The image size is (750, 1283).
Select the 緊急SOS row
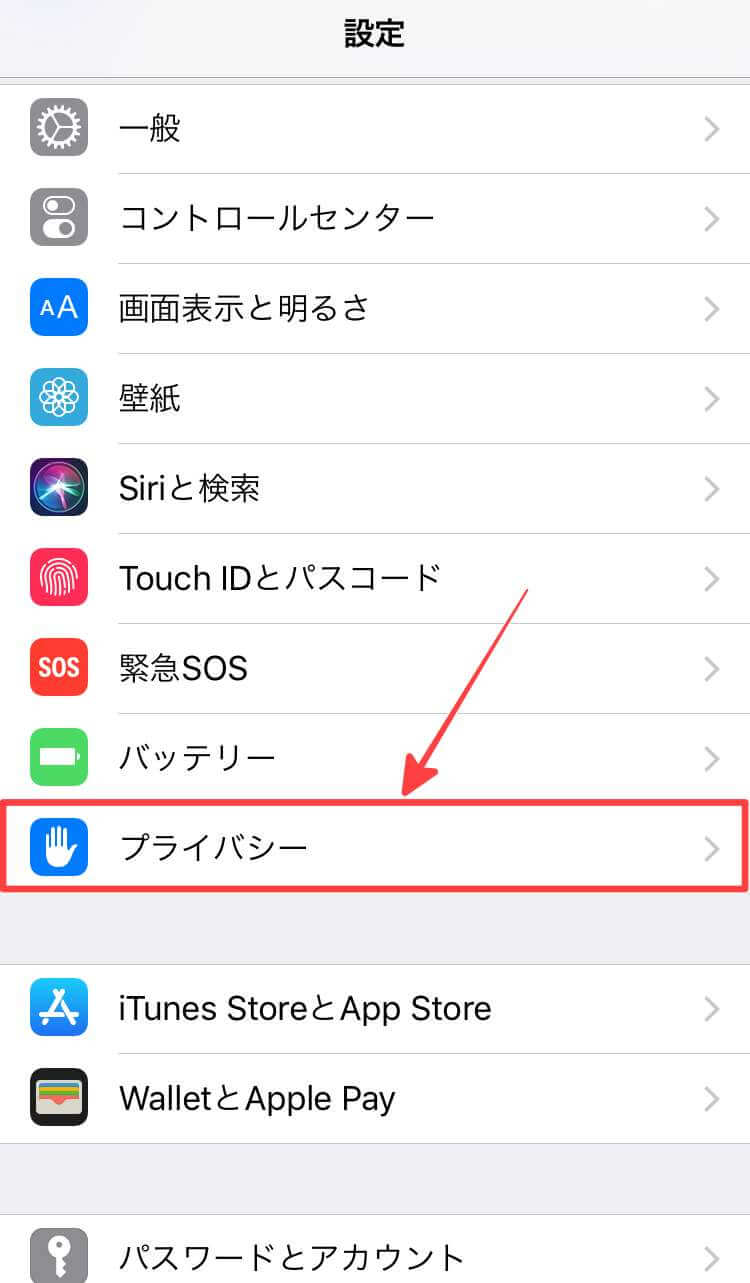click(x=375, y=668)
